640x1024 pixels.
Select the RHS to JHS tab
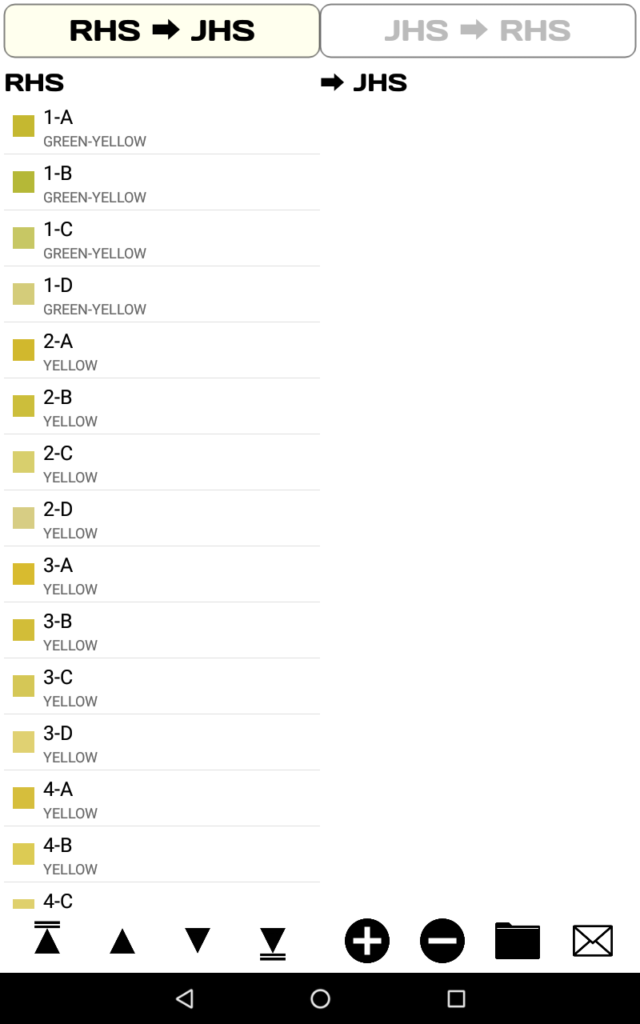click(162, 31)
